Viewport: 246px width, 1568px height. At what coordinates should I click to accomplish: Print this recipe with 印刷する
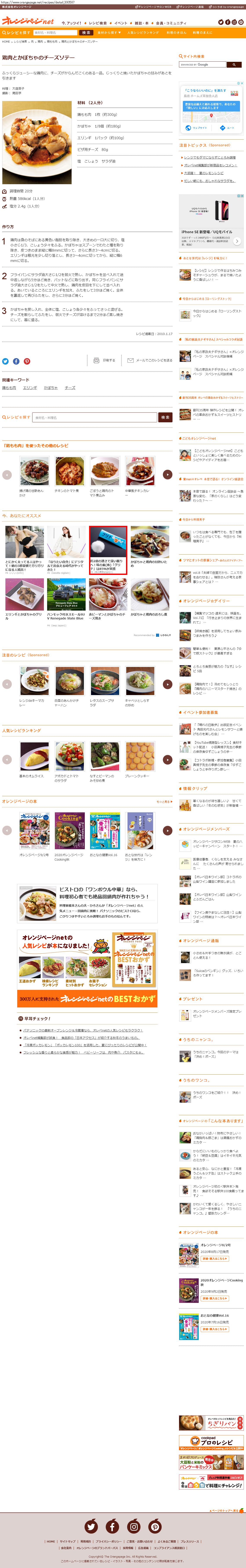coord(105,360)
